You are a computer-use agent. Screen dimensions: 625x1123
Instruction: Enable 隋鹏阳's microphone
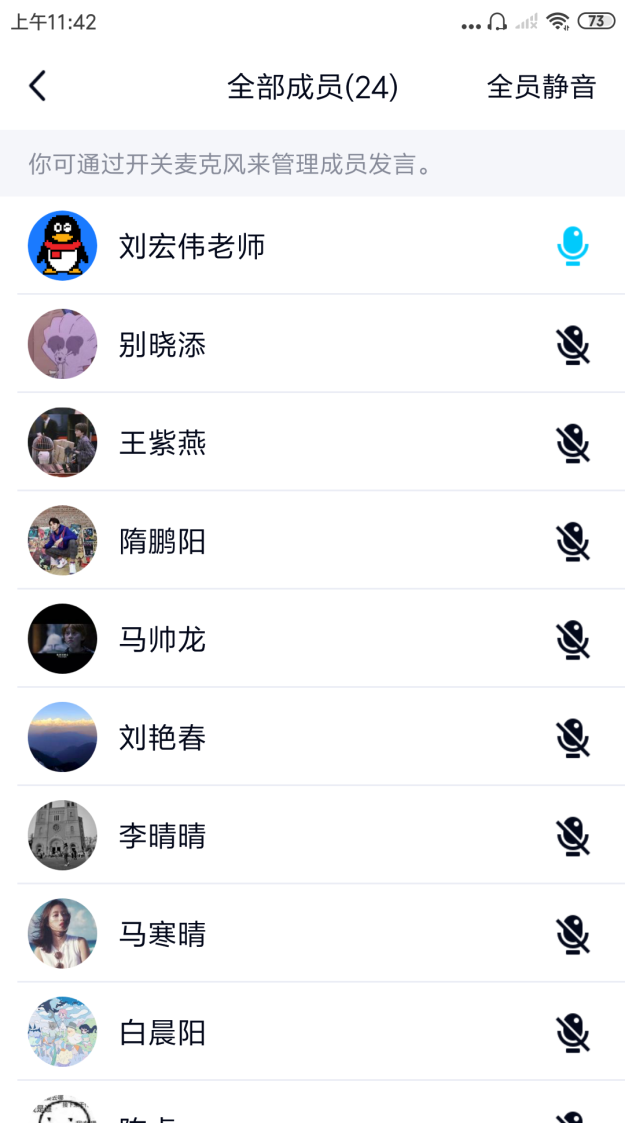click(572, 541)
